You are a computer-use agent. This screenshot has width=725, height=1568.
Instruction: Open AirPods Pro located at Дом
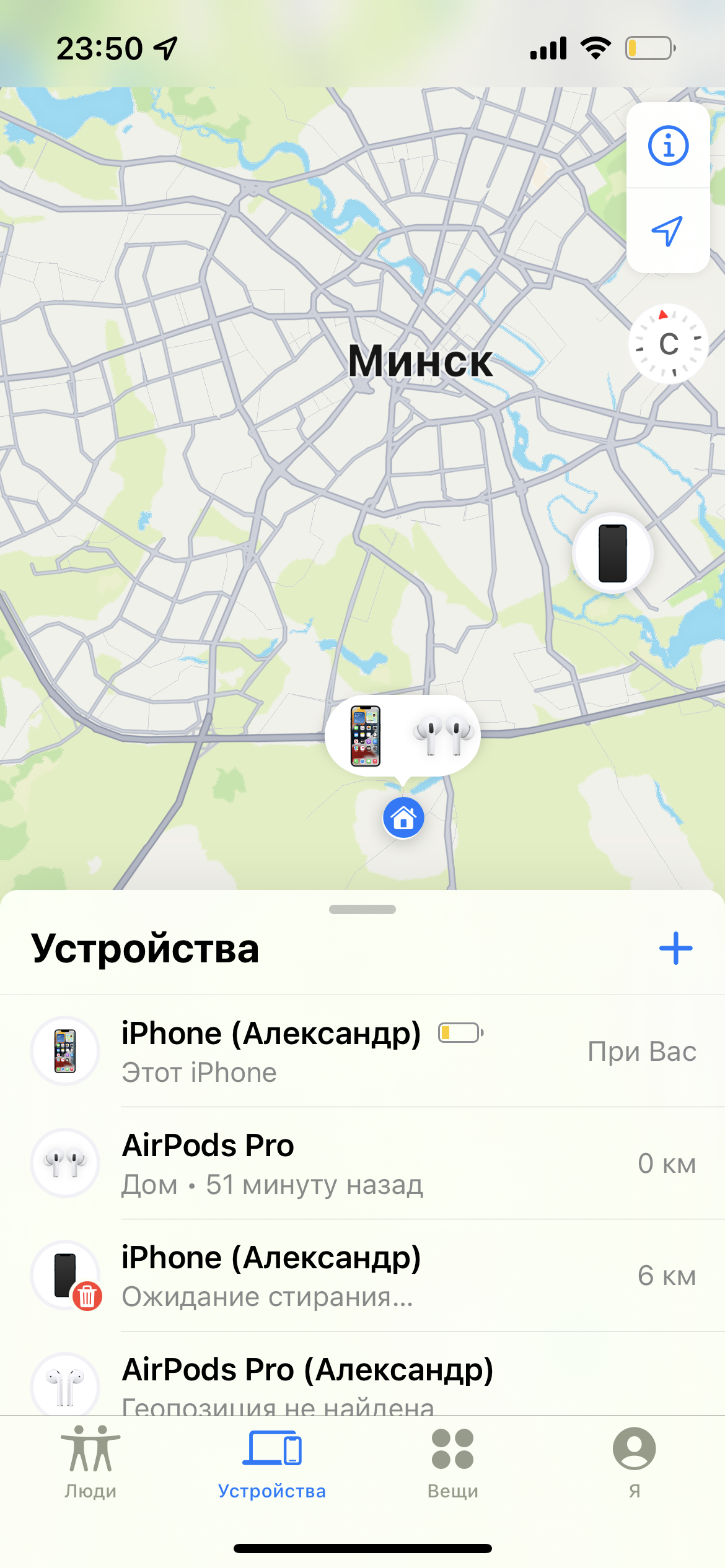(x=362, y=1163)
